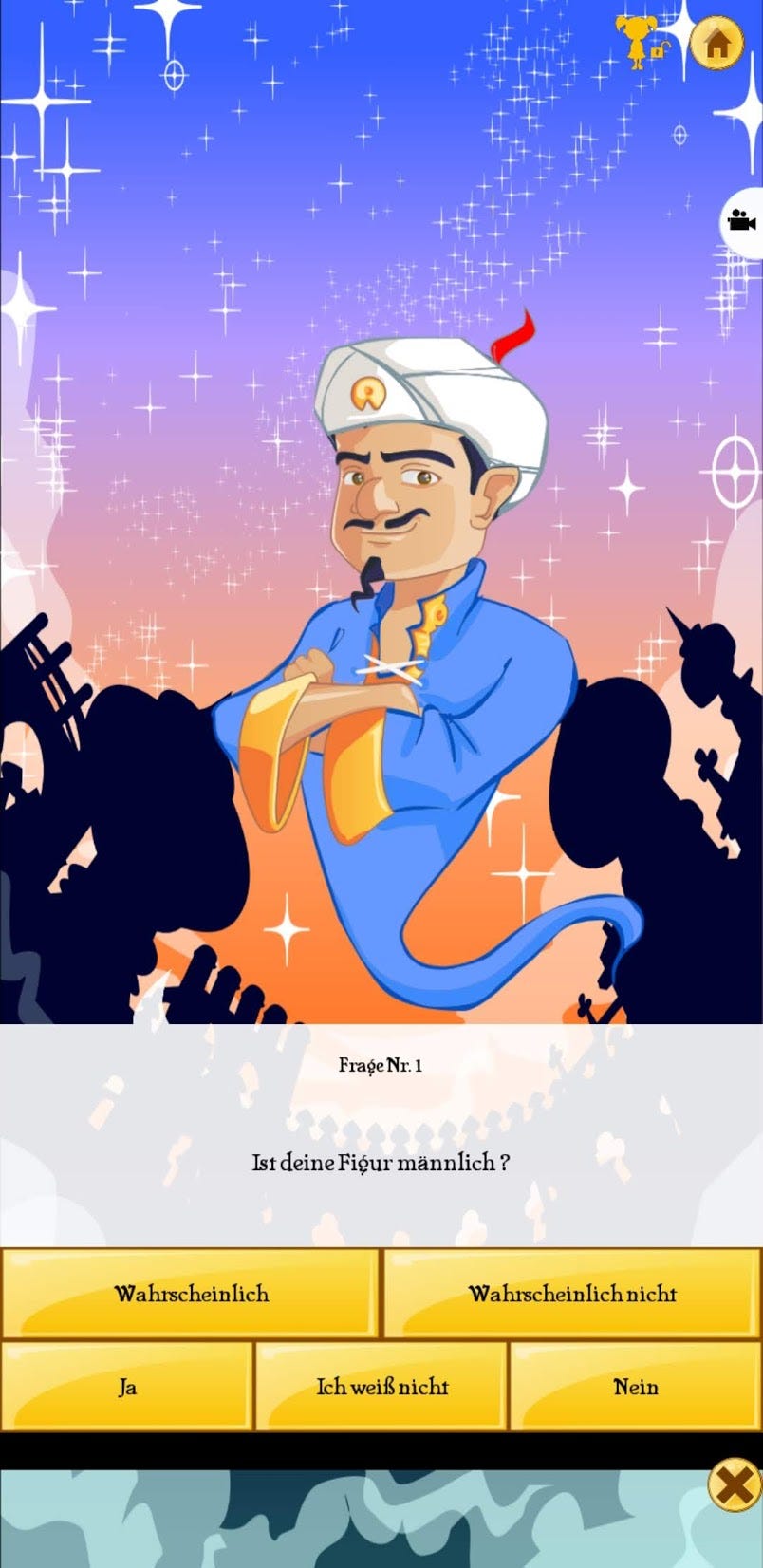Answer Ja to the question
Screen dimensions: 763x1568
(x=127, y=1386)
